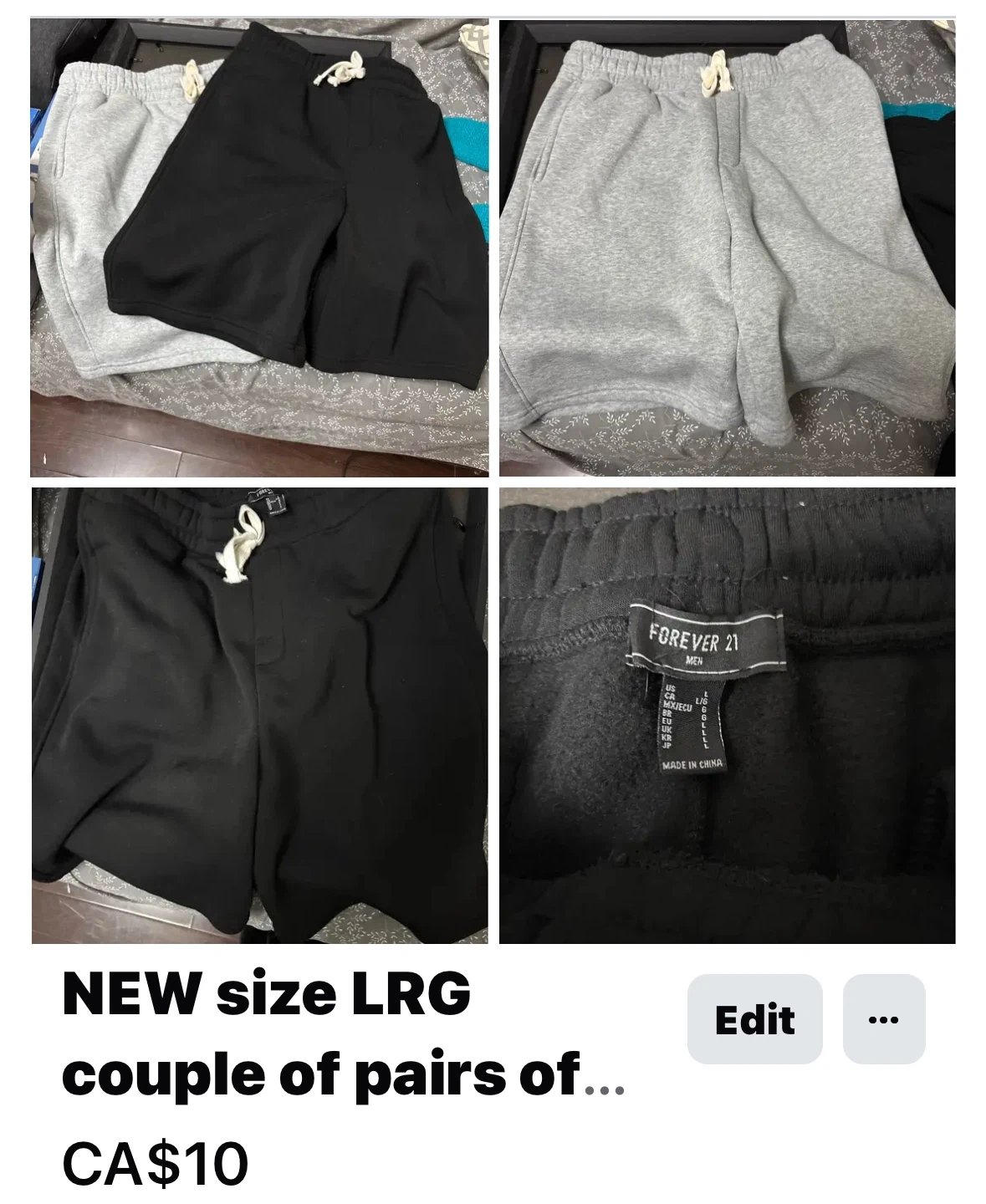Edit the NEW size LRG listing
This screenshot has height=1204, width=986.
pos(754,1019)
